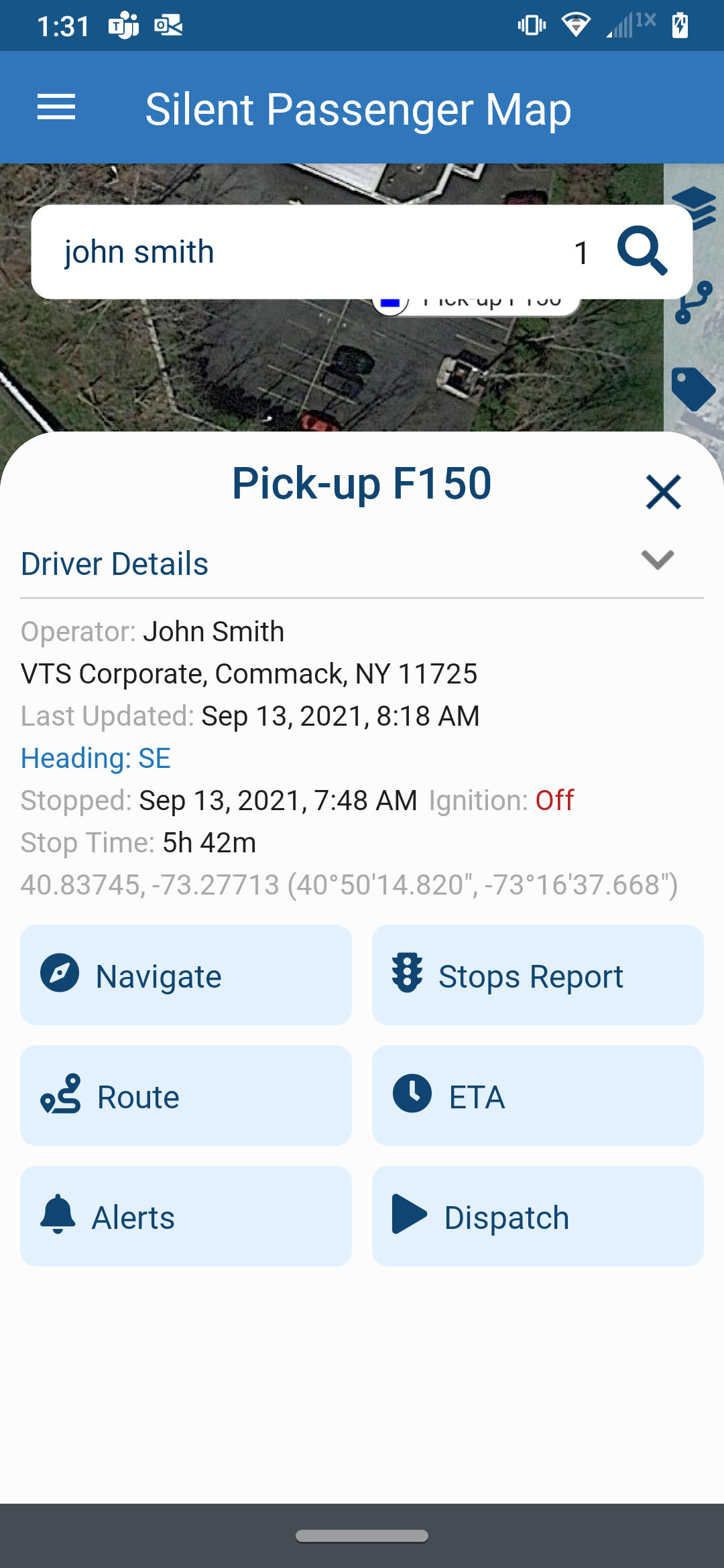Viewport: 724px width, 1568px height.
Task: Close the Pick-up F150 details card
Action: point(663,492)
